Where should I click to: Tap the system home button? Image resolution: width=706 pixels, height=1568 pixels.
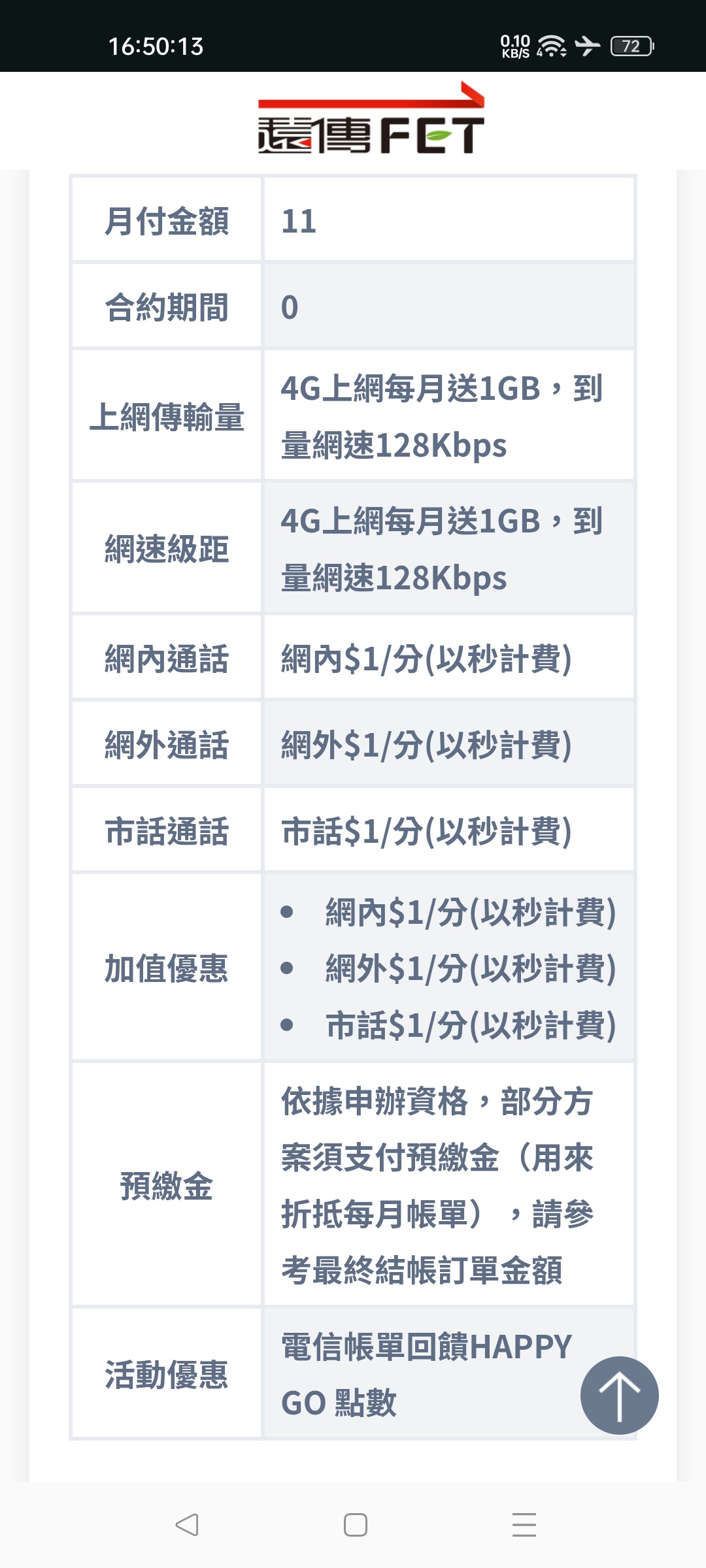(x=355, y=1525)
